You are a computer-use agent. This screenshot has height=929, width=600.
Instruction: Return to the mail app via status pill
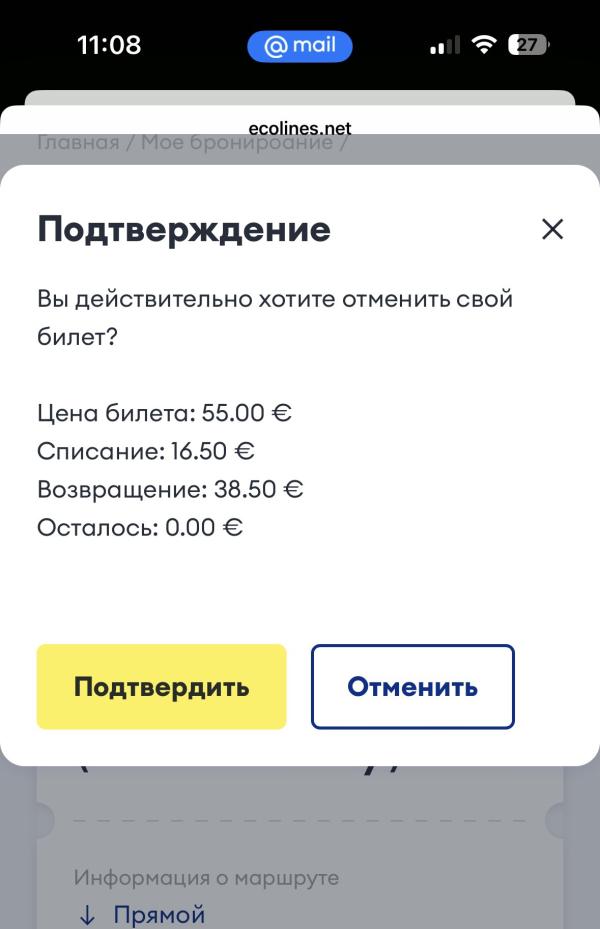pos(300,46)
